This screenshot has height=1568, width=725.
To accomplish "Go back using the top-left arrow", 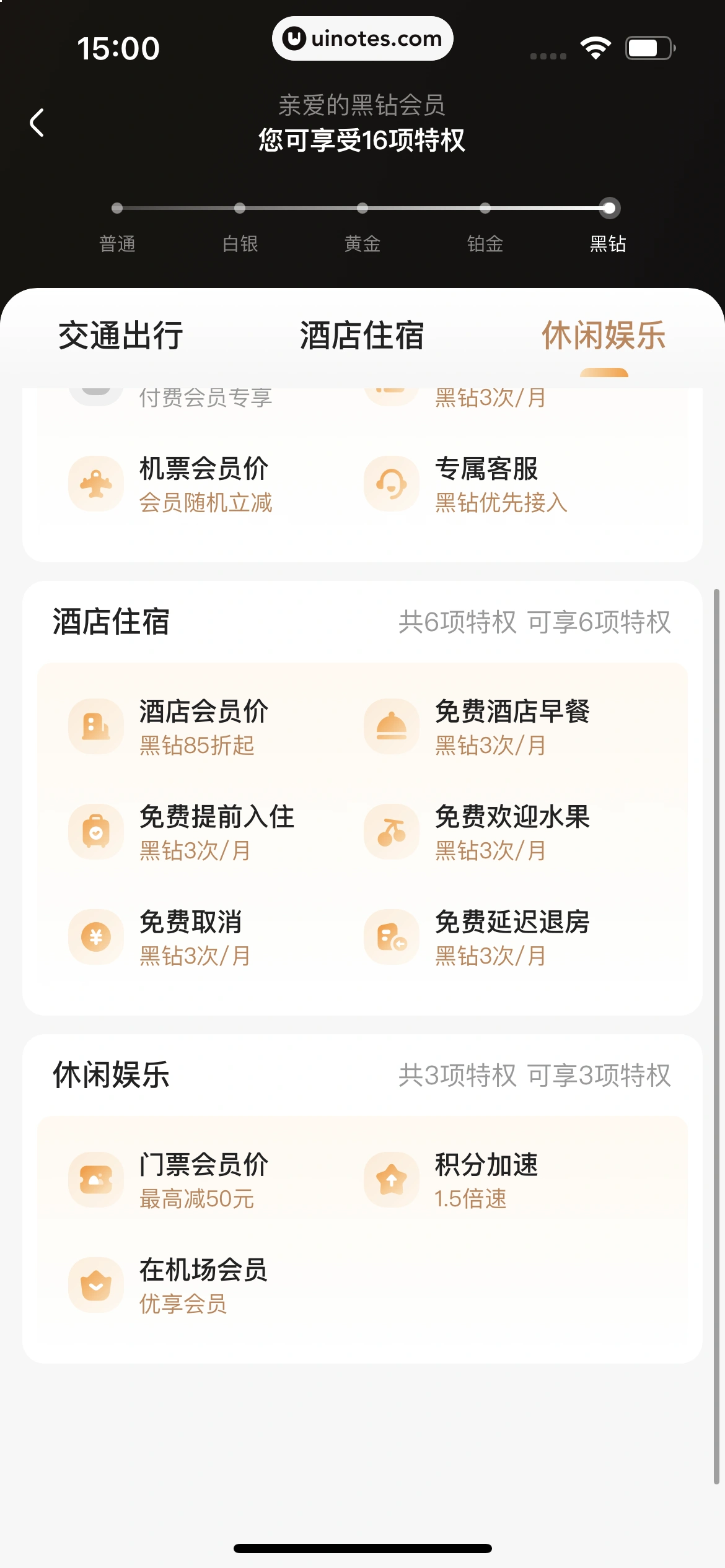I will [37, 123].
